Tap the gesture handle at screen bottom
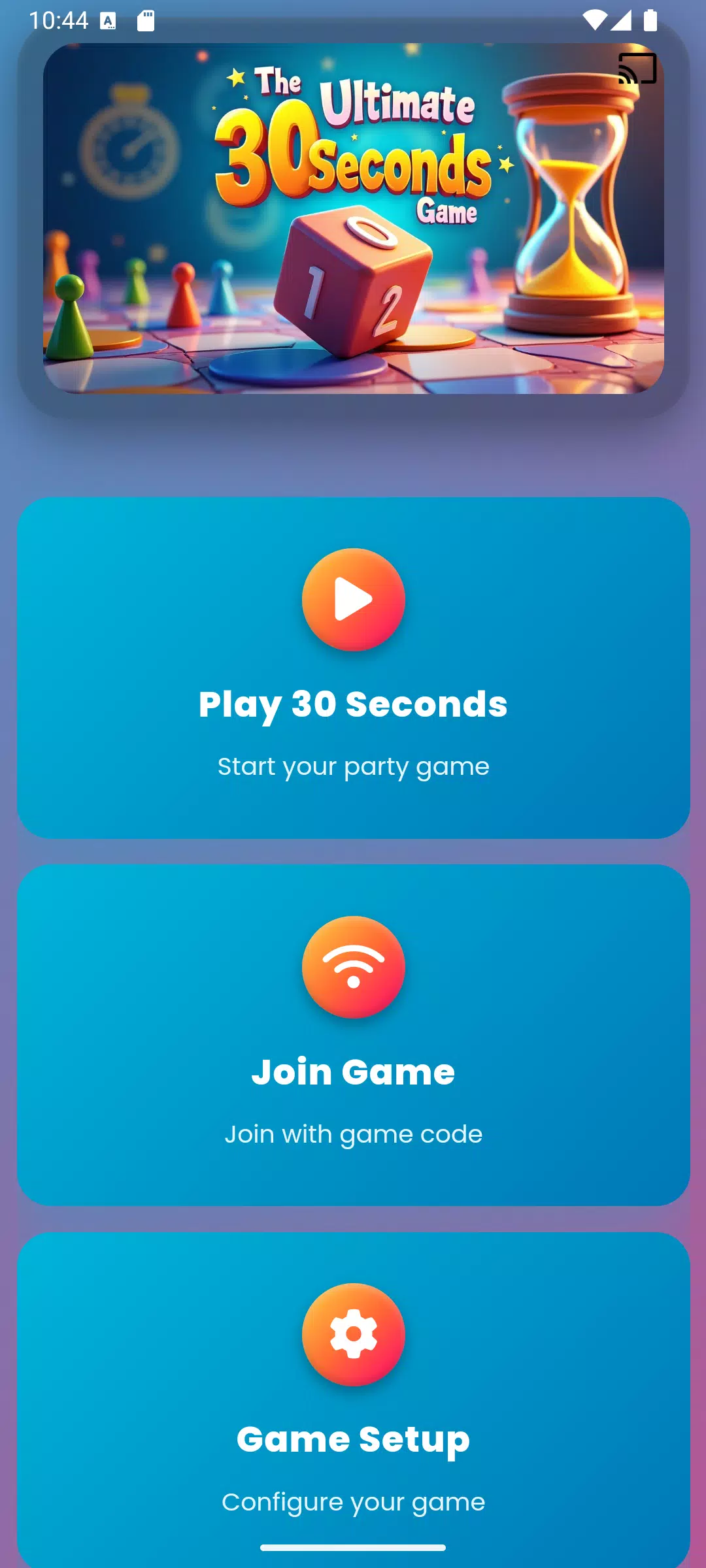 pos(353,1549)
